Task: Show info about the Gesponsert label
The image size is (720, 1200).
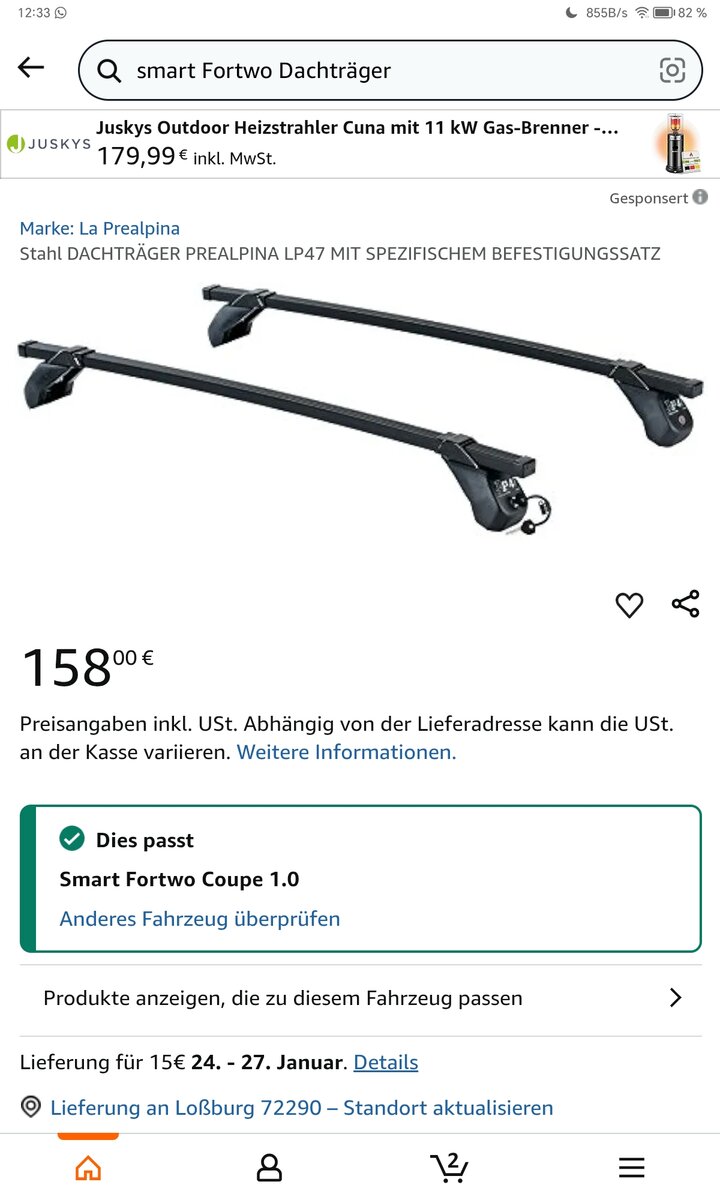Action: click(700, 198)
